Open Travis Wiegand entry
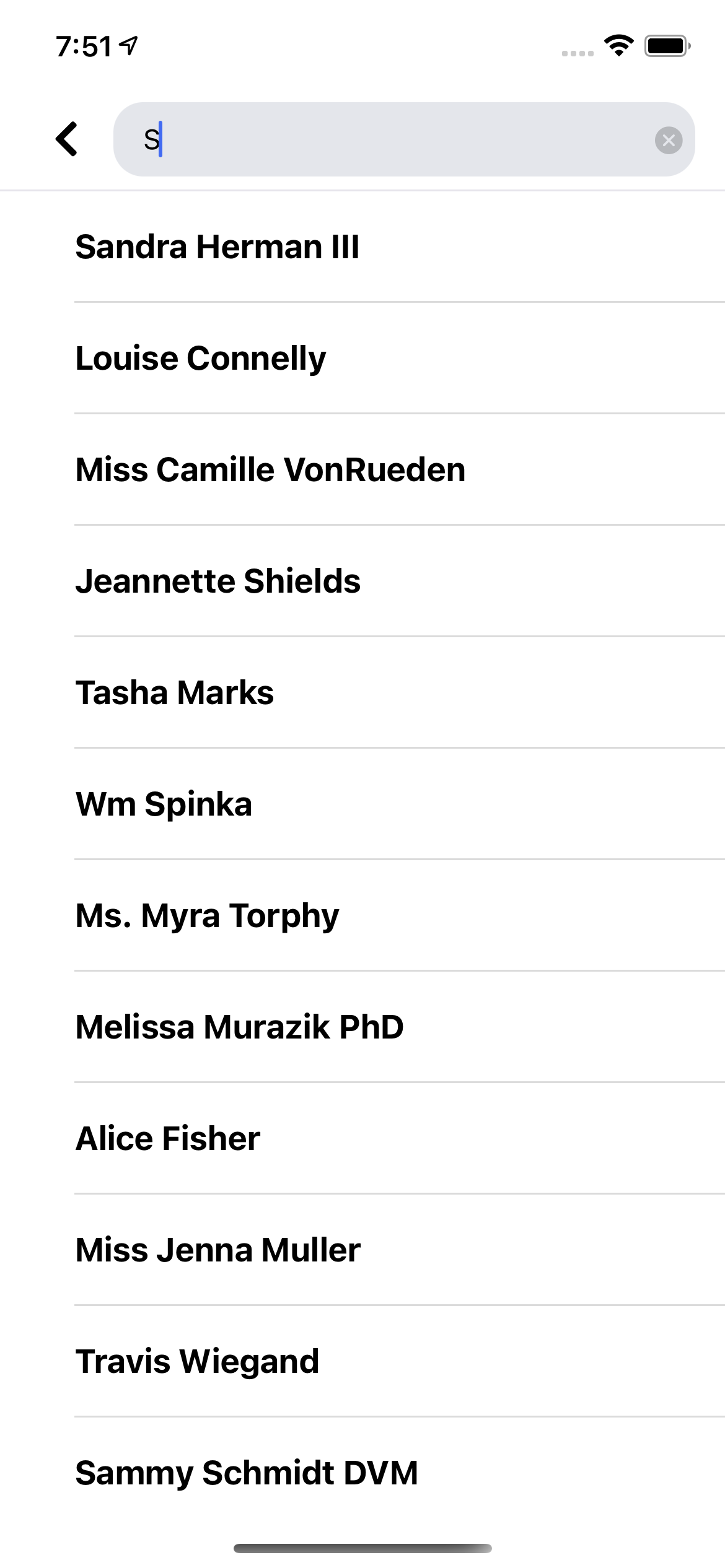 click(x=362, y=1361)
